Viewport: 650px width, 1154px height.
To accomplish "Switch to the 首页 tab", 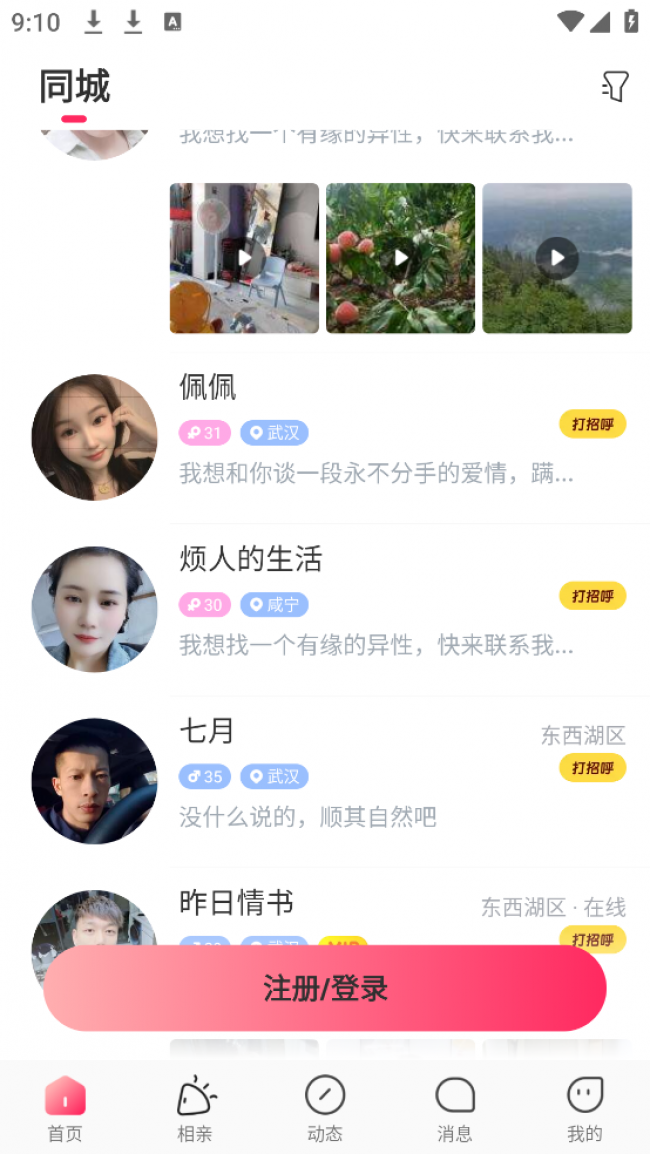I will [x=65, y=1108].
